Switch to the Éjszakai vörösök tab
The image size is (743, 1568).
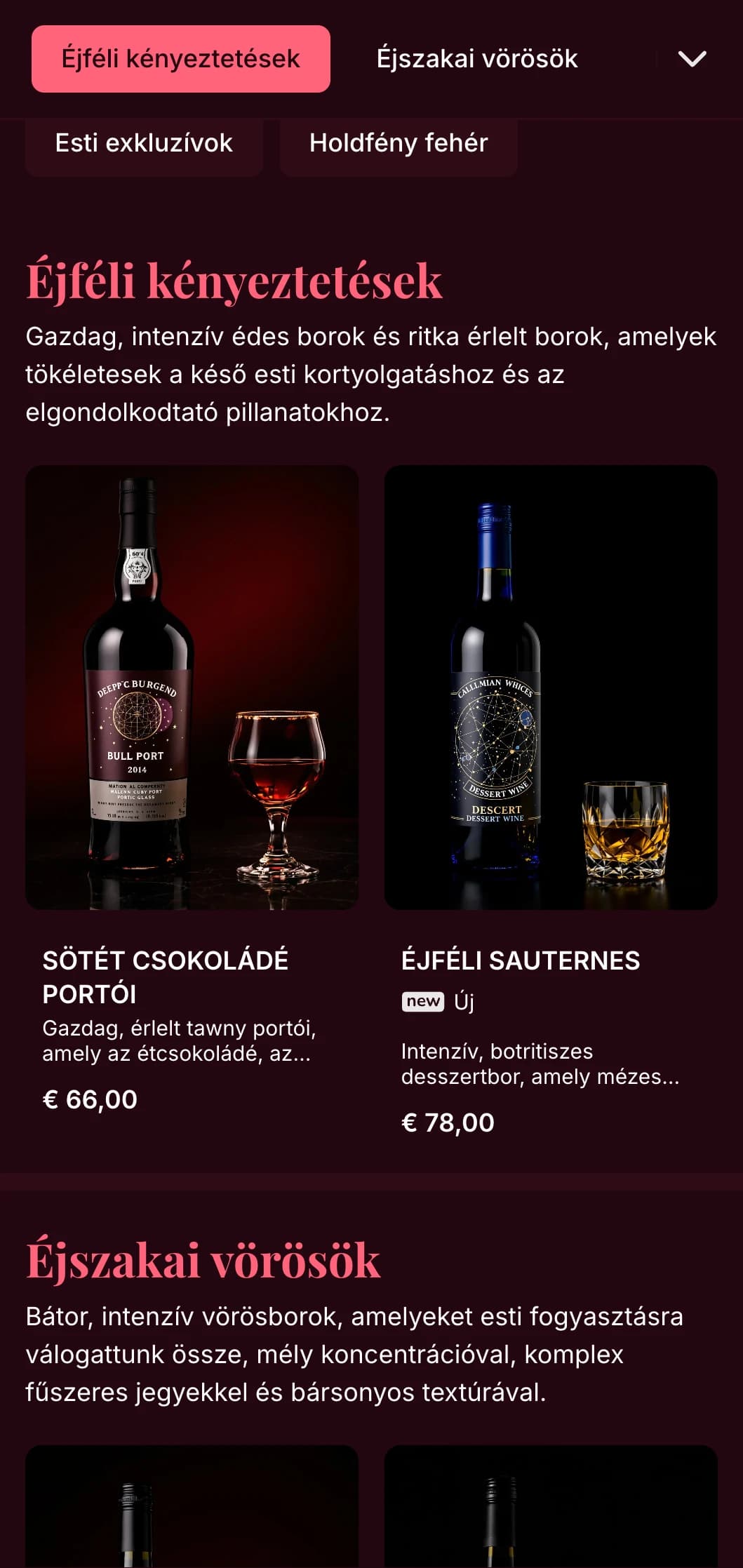(x=476, y=59)
